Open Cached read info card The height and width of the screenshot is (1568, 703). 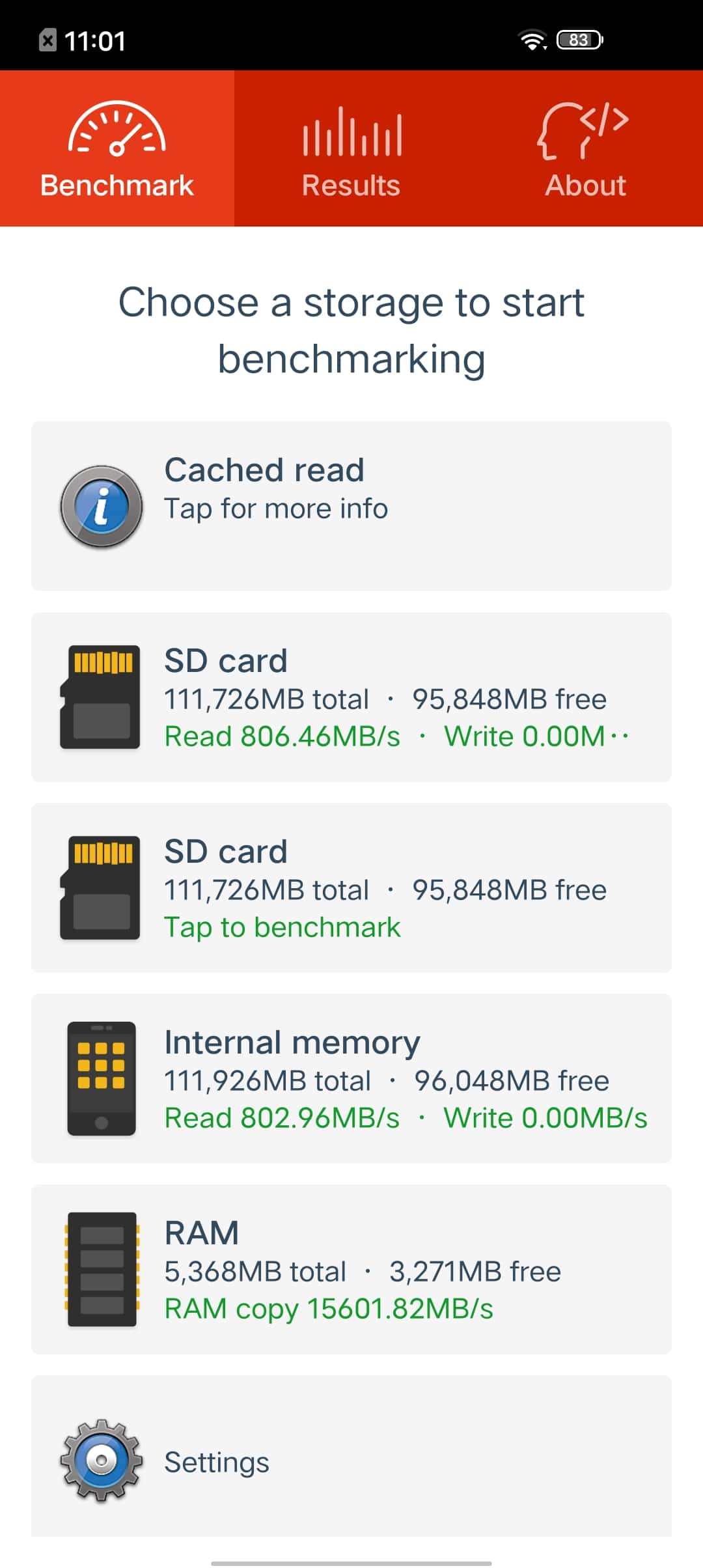[x=351, y=506]
